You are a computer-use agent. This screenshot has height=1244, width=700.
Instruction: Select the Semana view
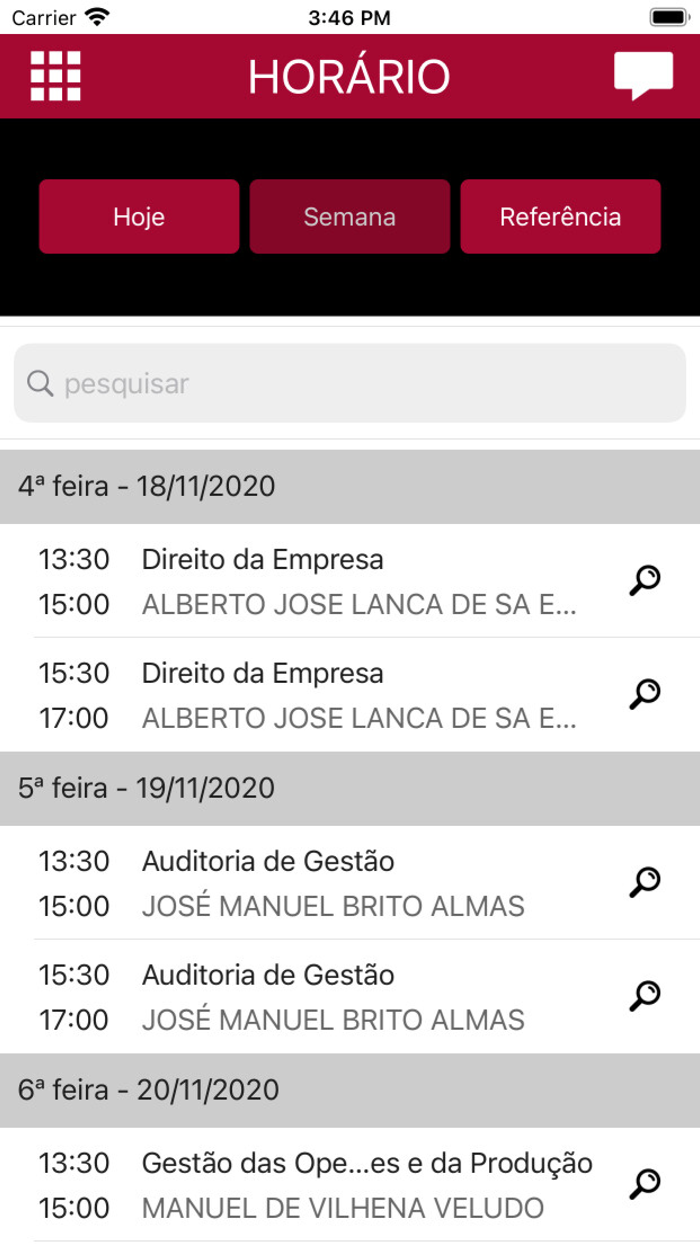coord(350,217)
